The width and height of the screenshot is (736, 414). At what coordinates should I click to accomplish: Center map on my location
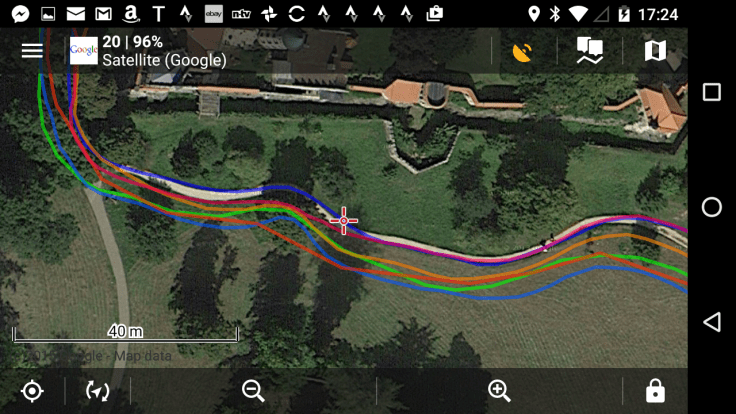(x=32, y=391)
